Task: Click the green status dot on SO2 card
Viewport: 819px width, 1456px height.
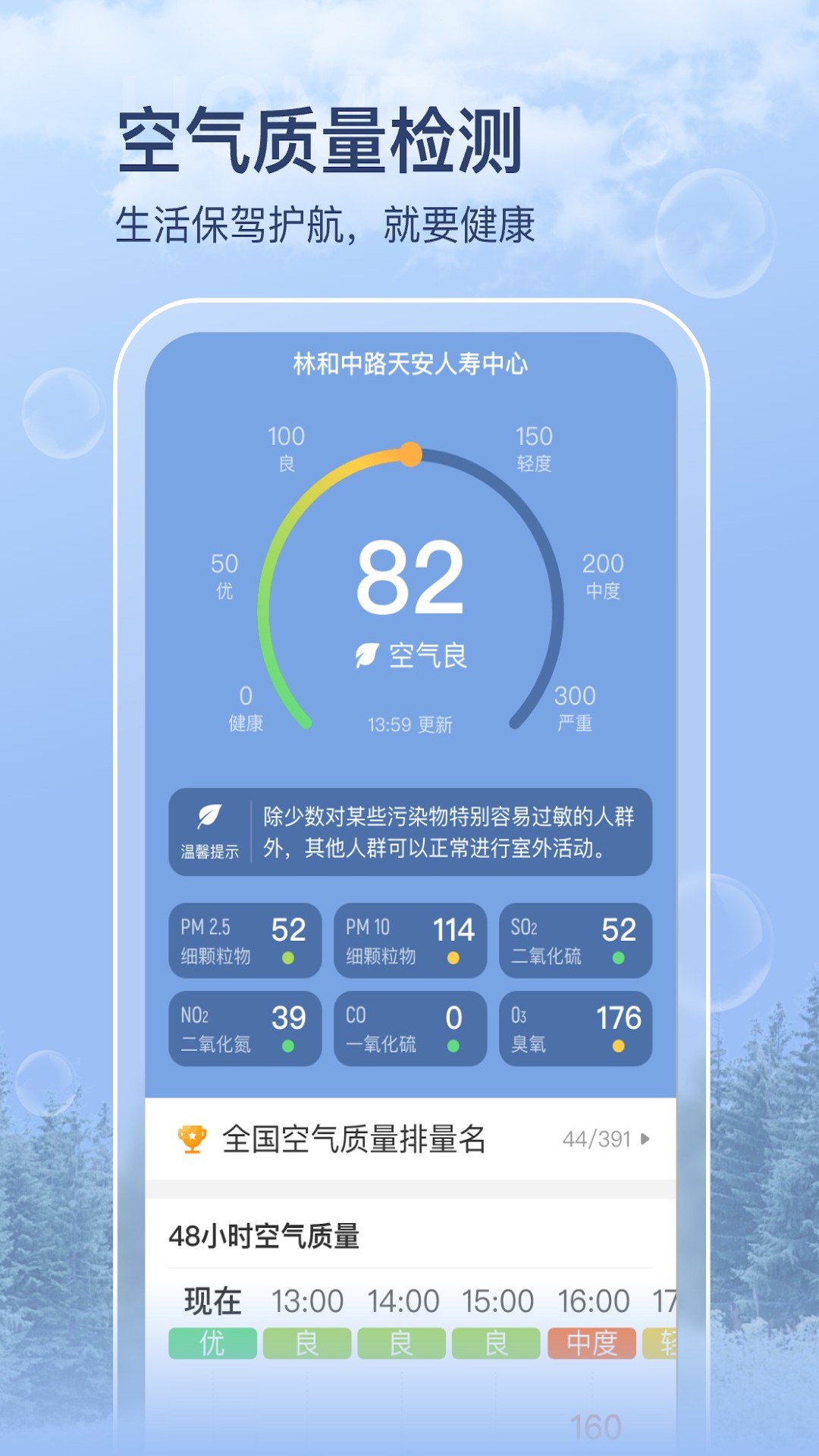Action: point(620,959)
